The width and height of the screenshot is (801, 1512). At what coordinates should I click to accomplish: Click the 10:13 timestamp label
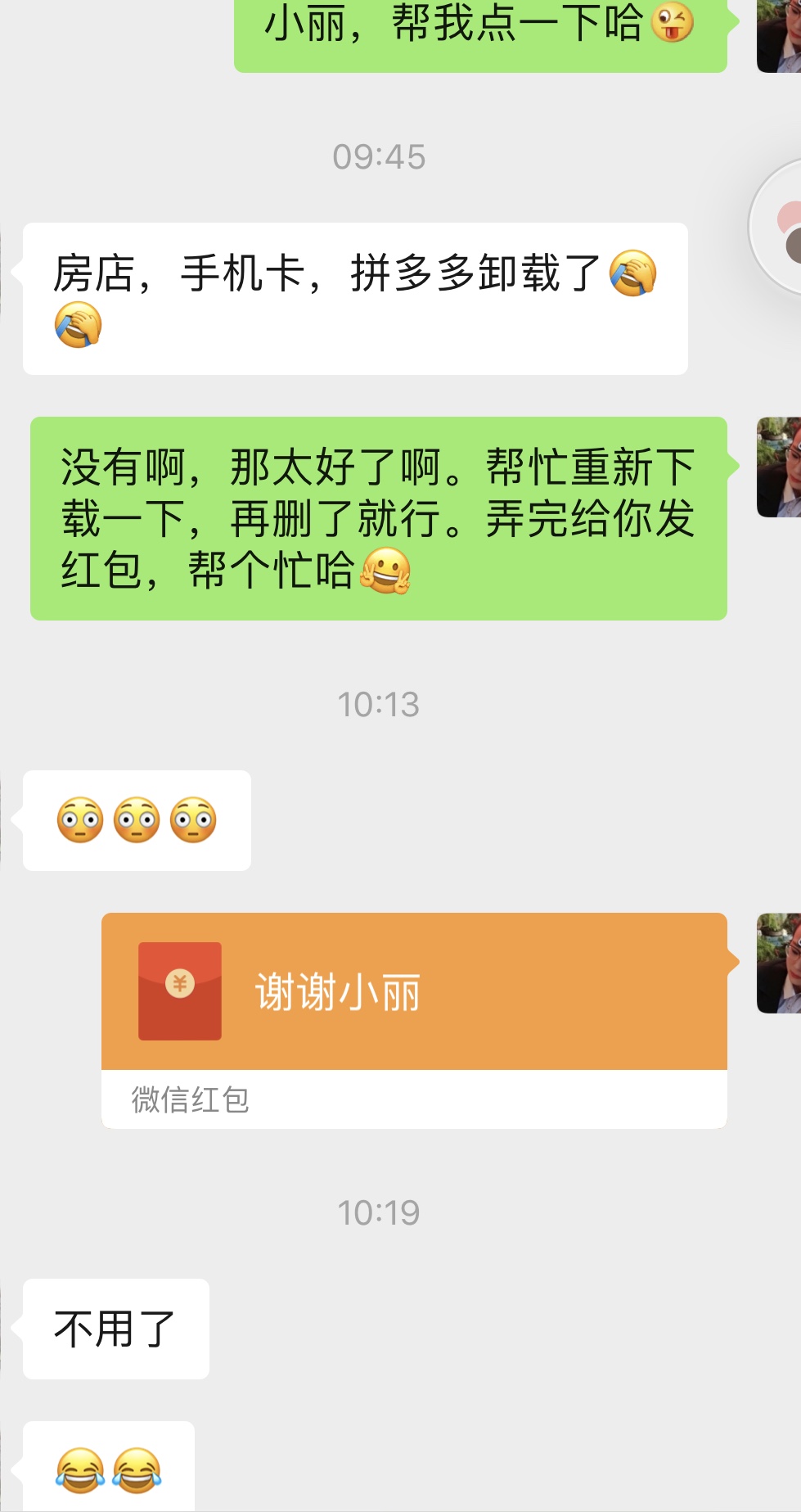click(x=380, y=702)
